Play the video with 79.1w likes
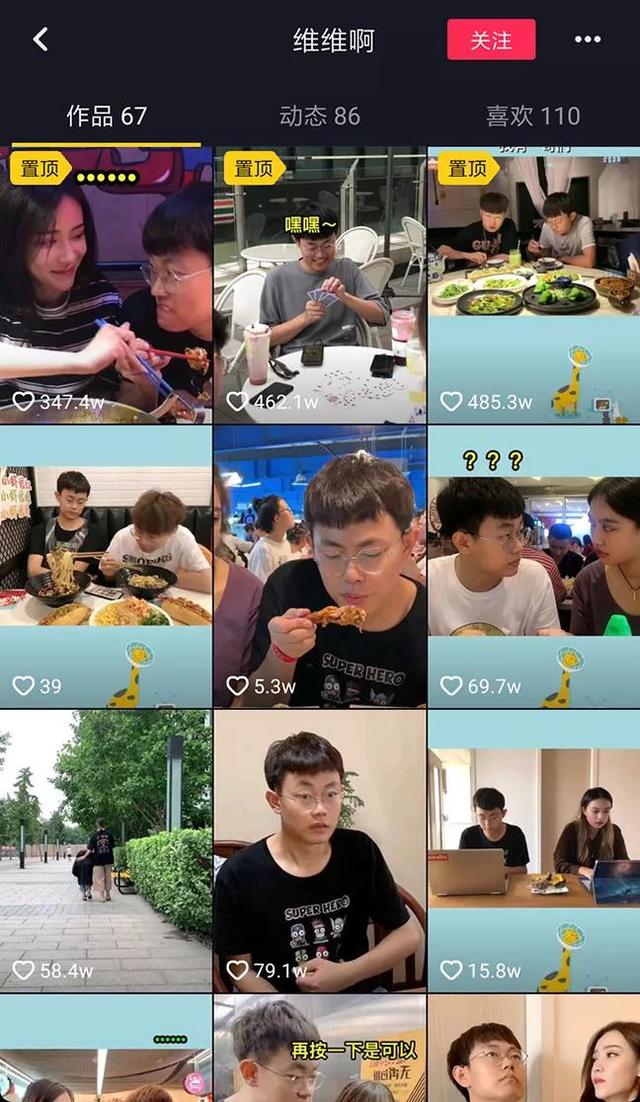 [x=320, y=850]
